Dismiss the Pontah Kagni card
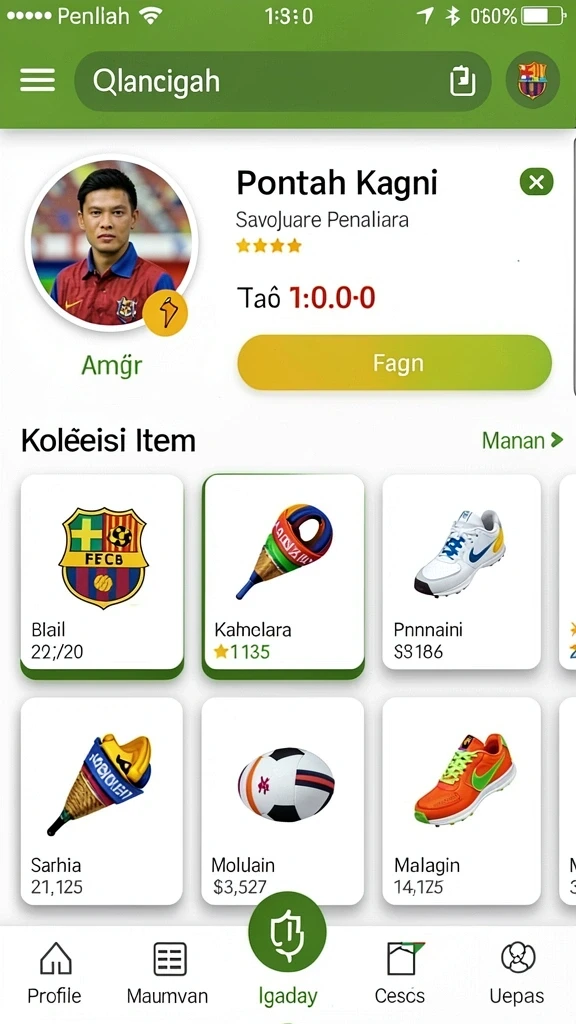This screenshot has height=1024, width=576. (536, 182)
